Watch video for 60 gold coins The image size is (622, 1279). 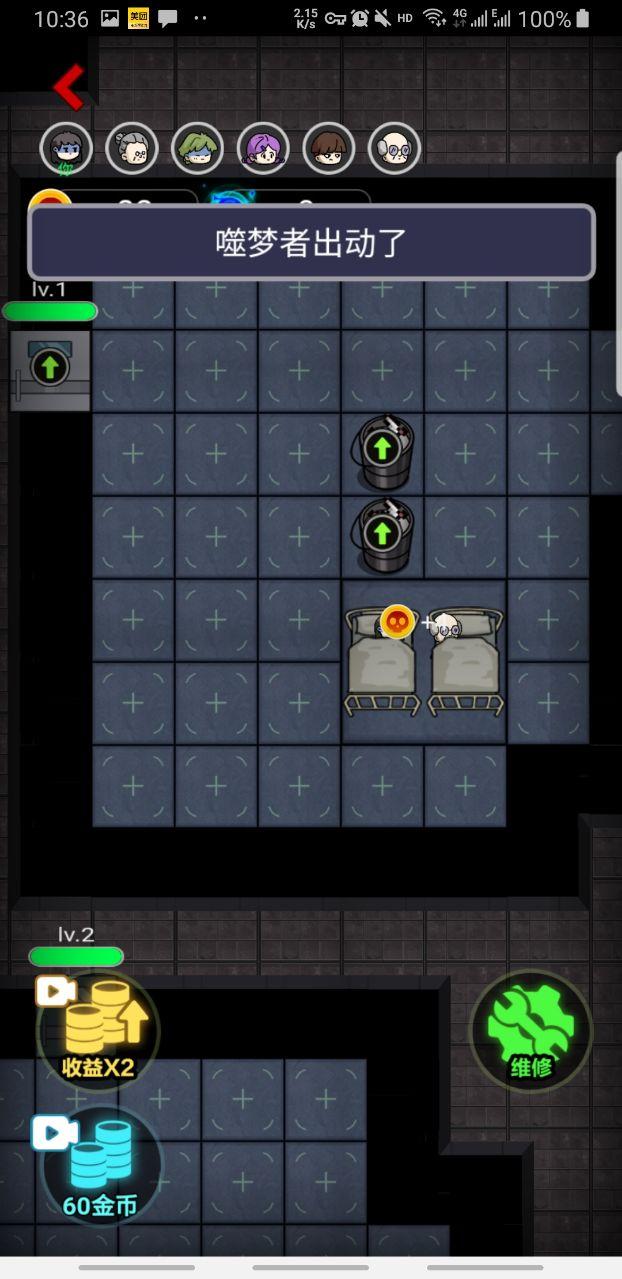click(x=97, y=1166)
